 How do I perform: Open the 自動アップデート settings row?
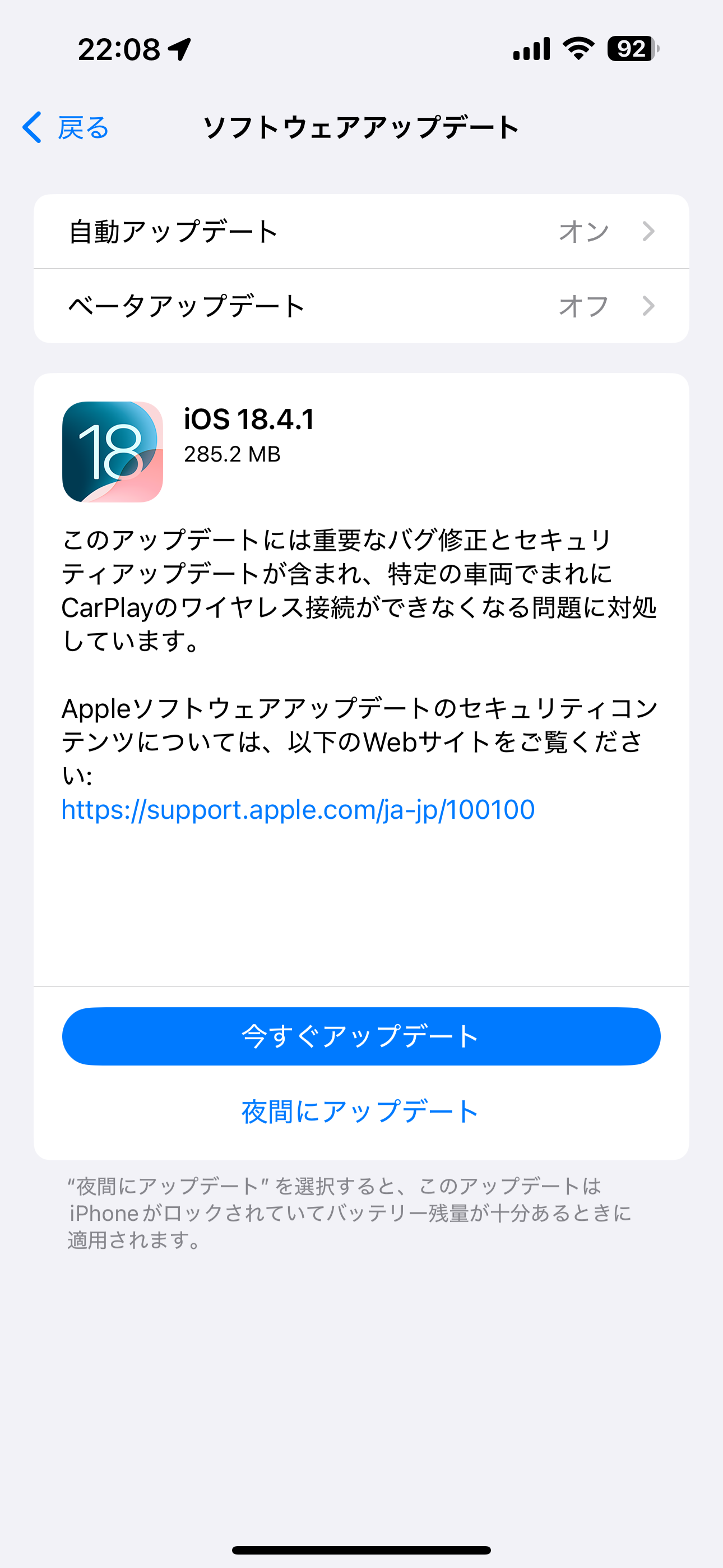point(361,231)
